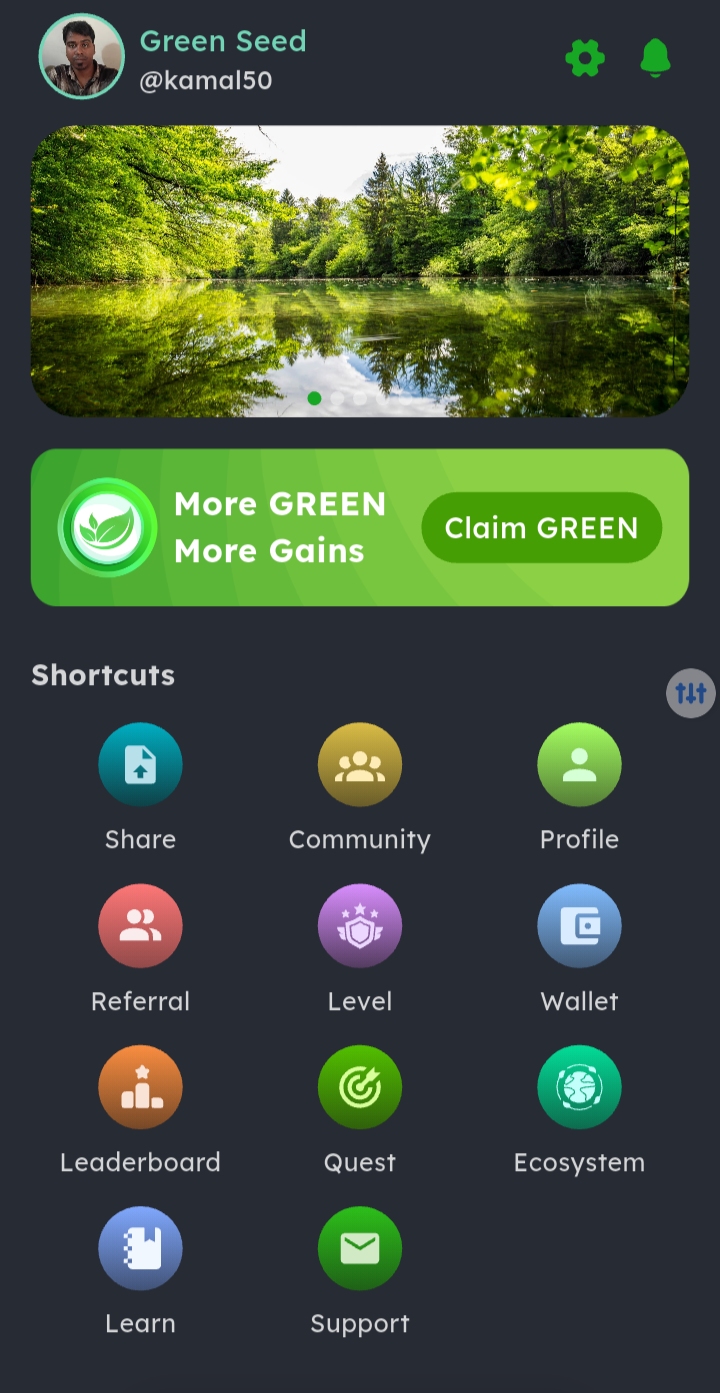Contact Support via the envelope shortcut
This screenshot has width=720, height=1393.
[x=360, y=1248]
